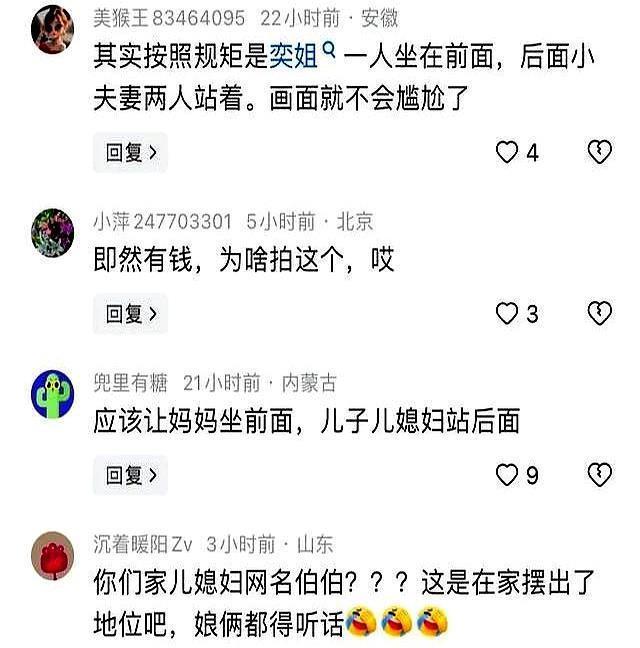Screen dimensions: 640x648
Task: Dislike 小萍247703301's comment
Action: [x=600, y=313]
